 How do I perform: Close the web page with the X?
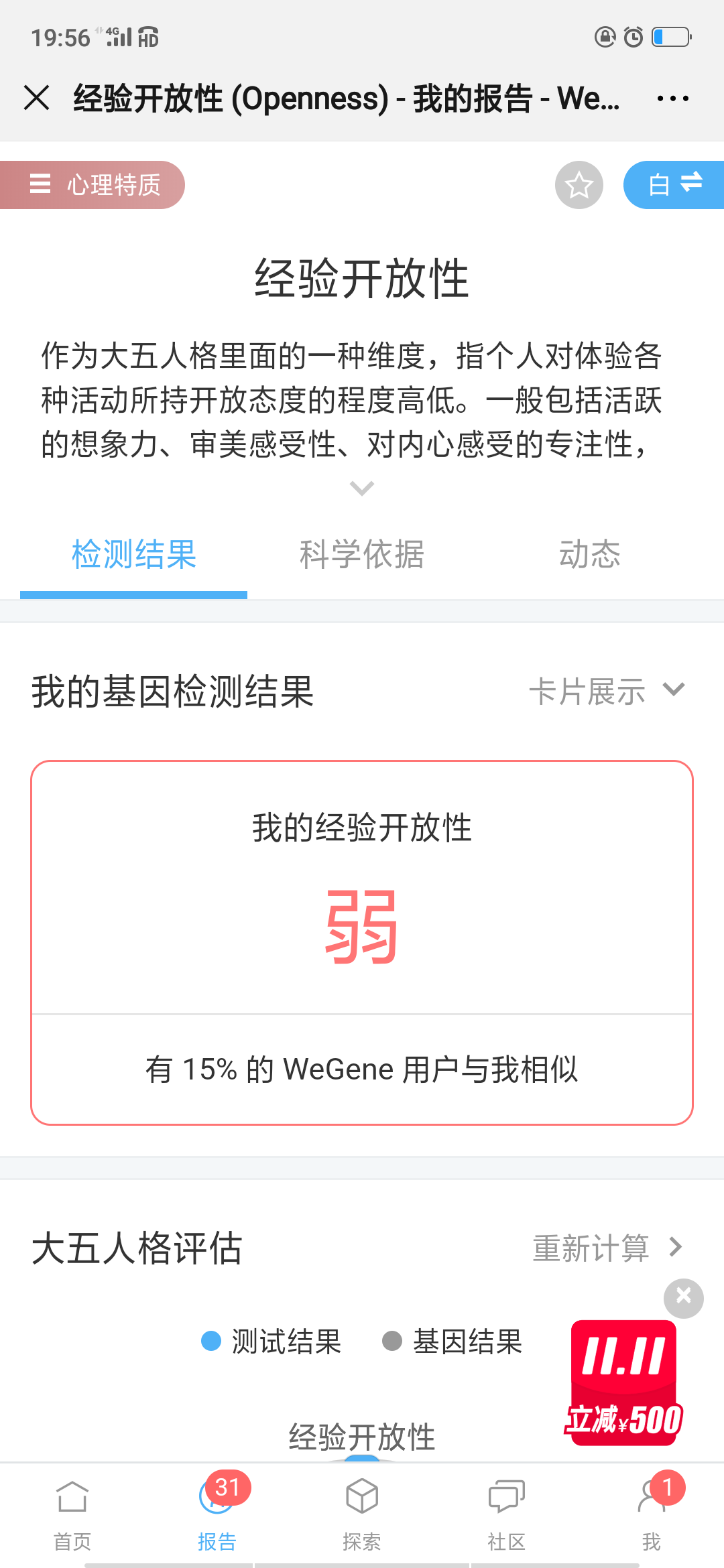coord(37,98)
